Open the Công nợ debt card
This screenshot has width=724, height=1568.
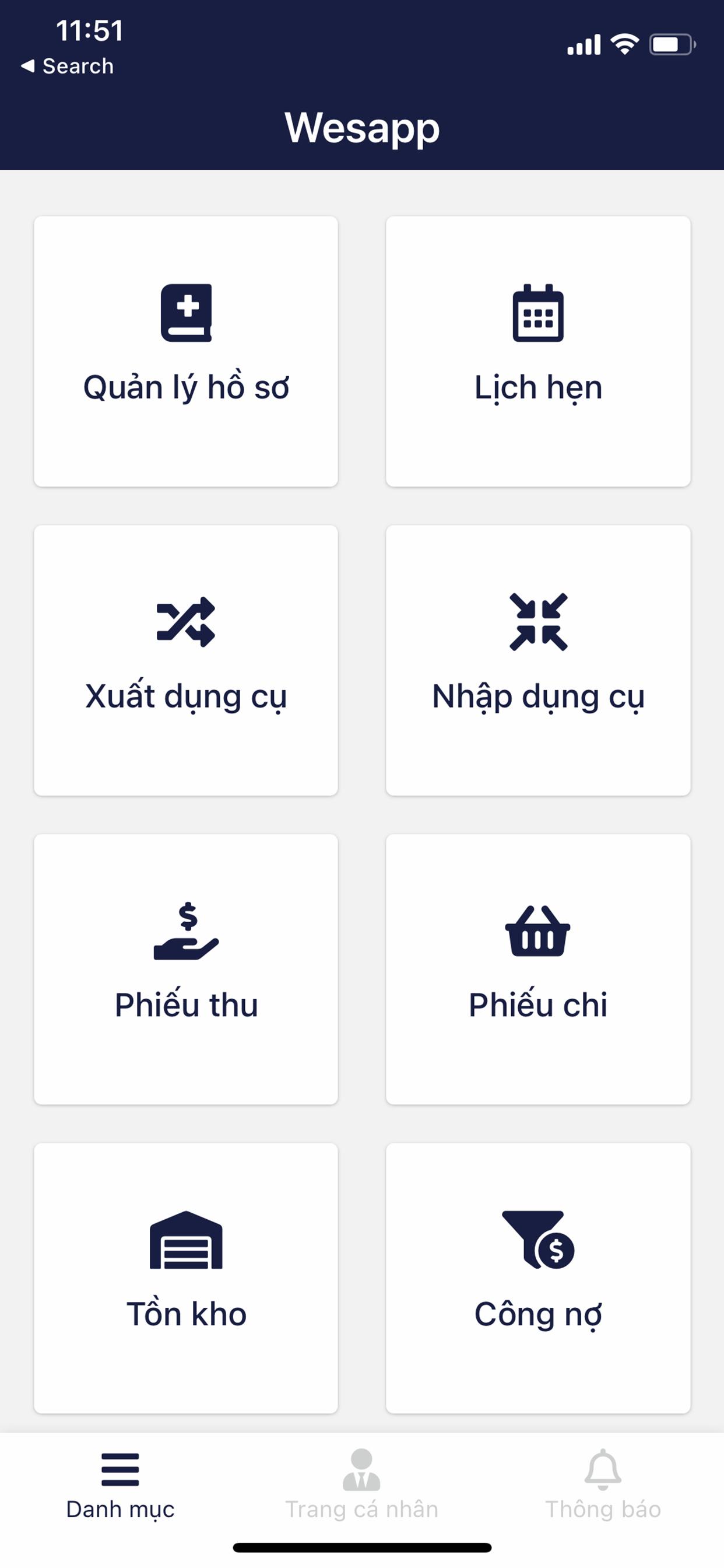coord(538,1277)
